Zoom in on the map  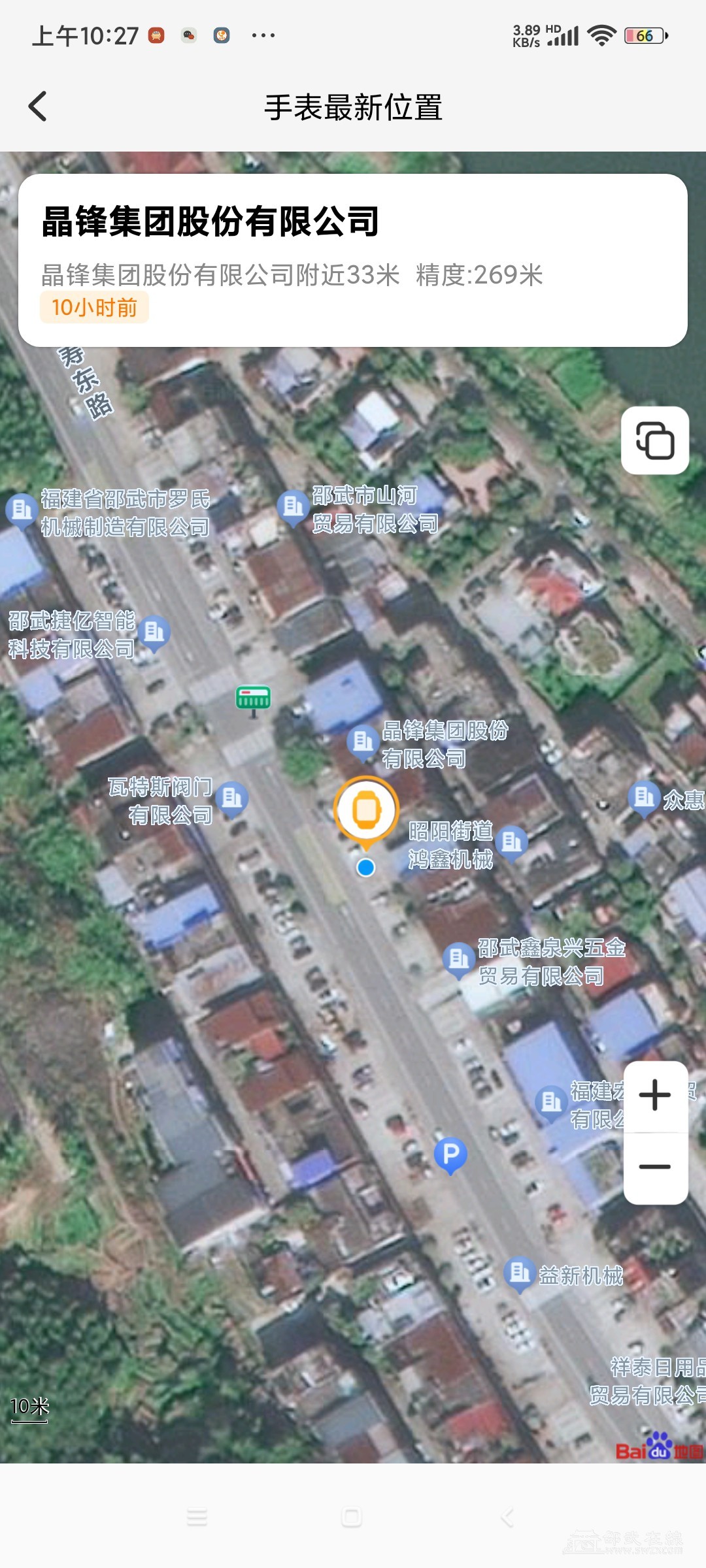(655, 1096)
